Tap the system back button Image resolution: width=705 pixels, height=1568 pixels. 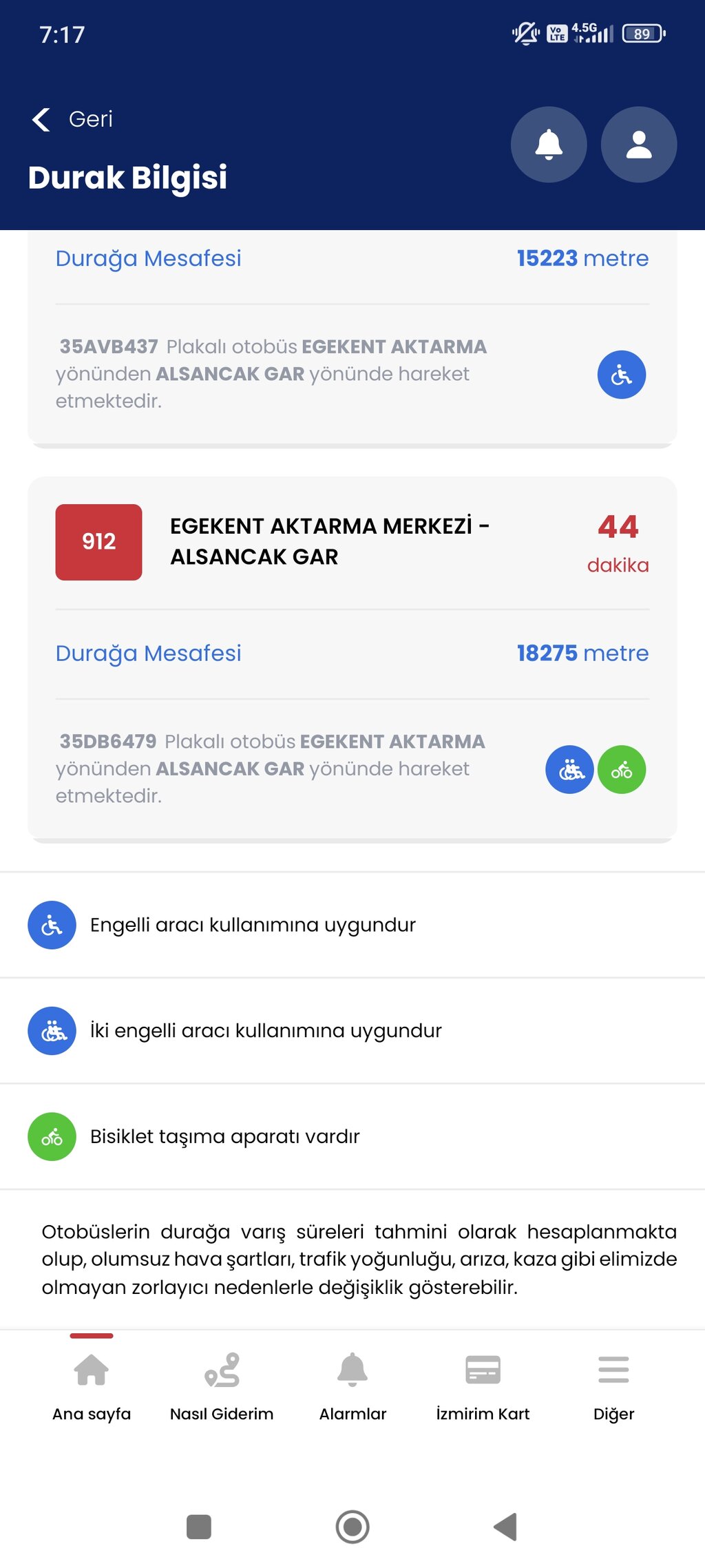tap(505, 1527)
